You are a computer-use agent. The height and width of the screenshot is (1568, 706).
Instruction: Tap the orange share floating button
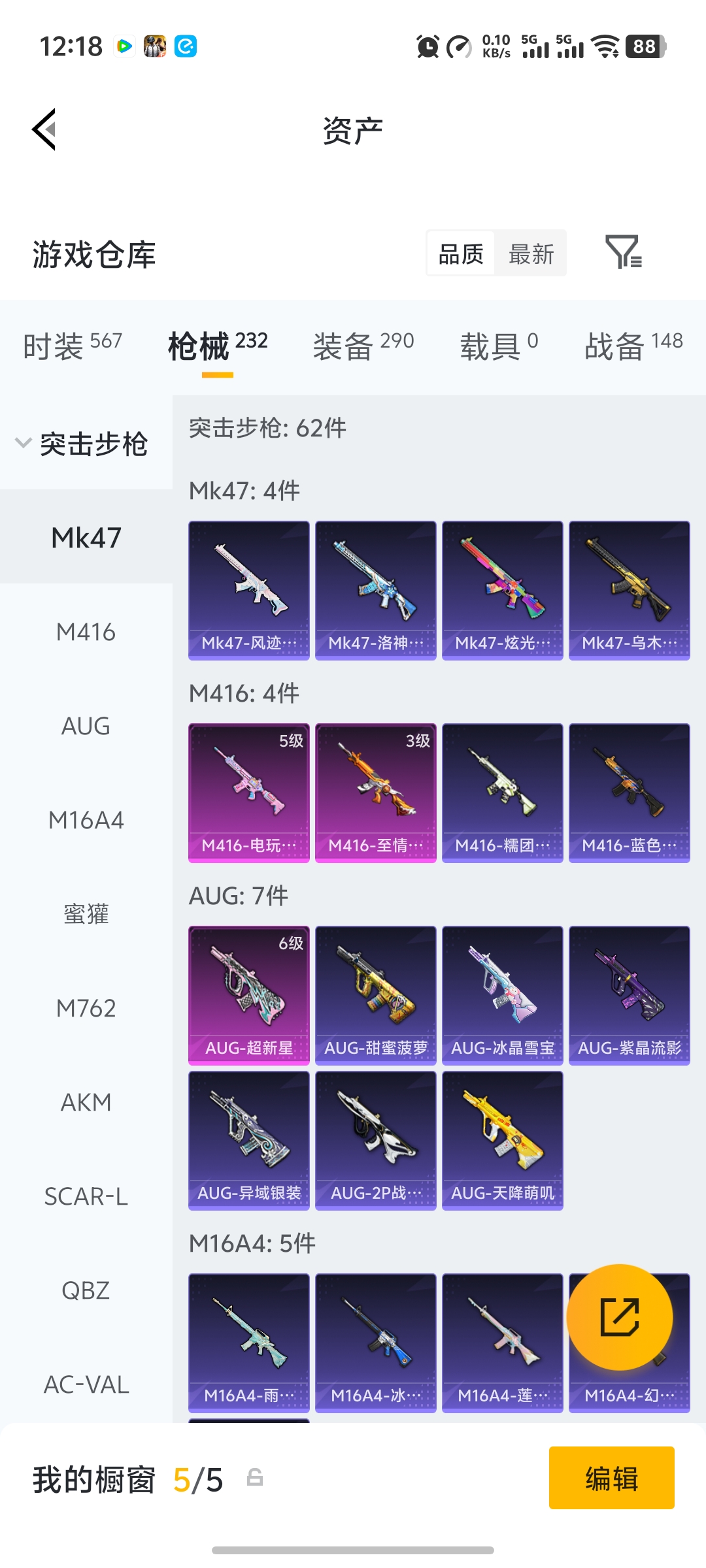619,1317
